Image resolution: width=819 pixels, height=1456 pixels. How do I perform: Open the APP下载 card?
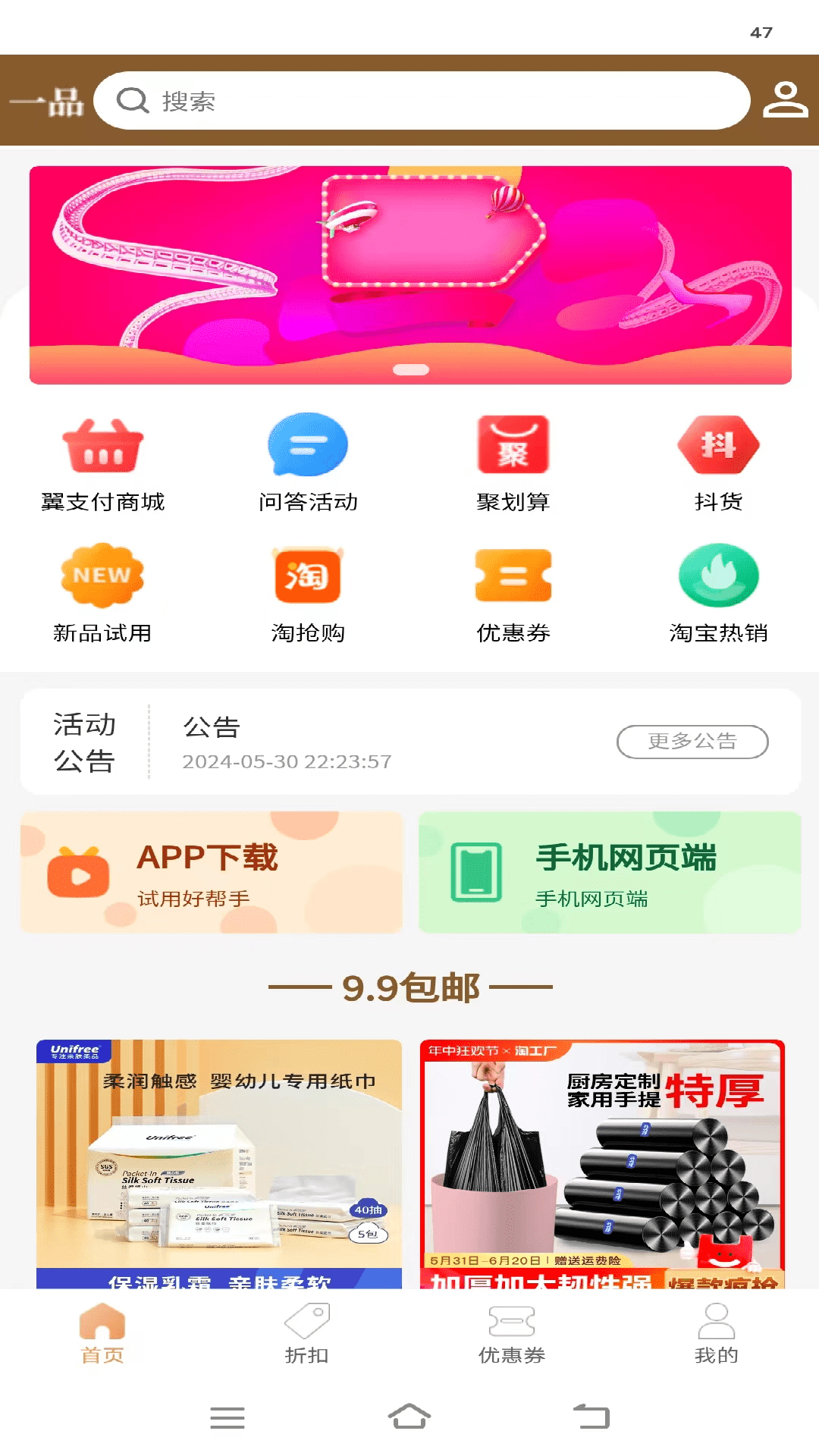click(x=212, y=872)
